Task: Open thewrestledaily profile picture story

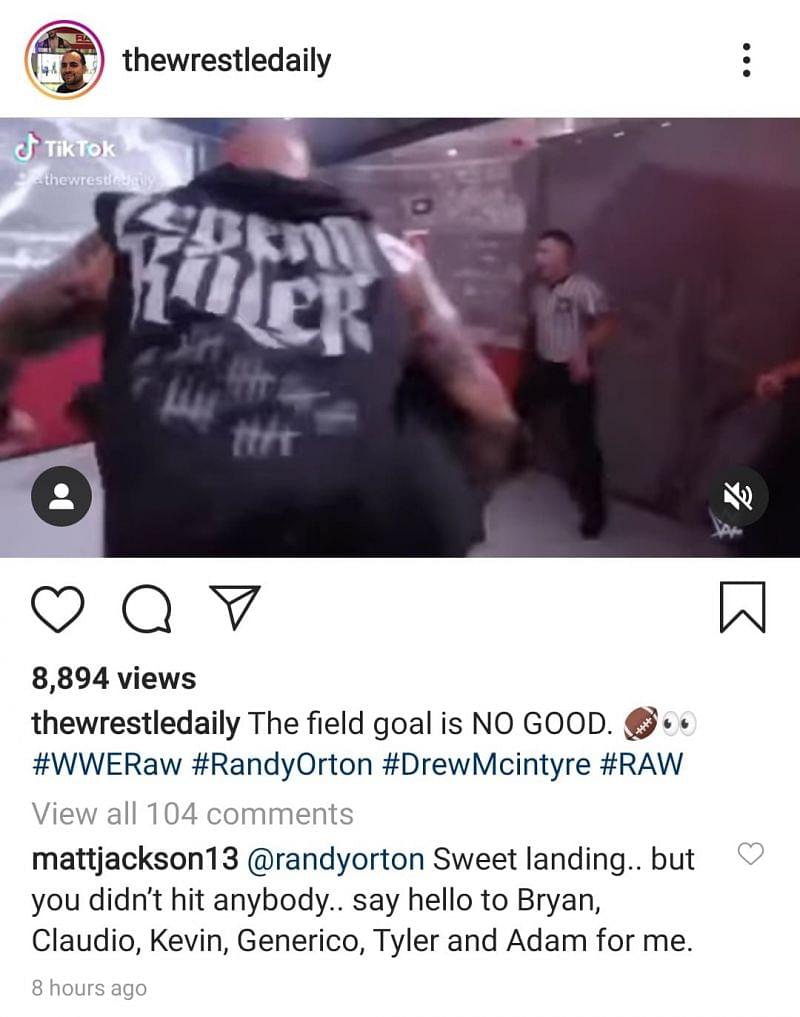Action: coord(64,60)
